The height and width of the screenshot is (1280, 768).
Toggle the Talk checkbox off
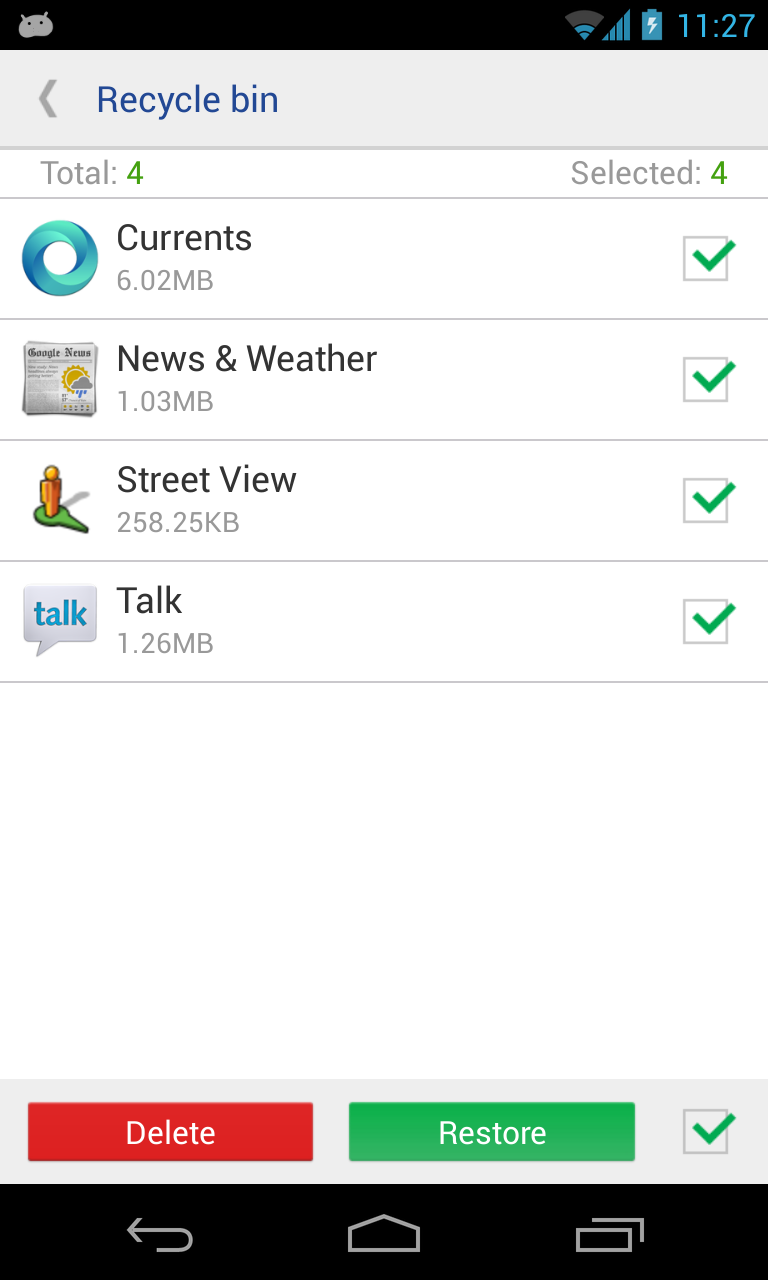point(708,621)
